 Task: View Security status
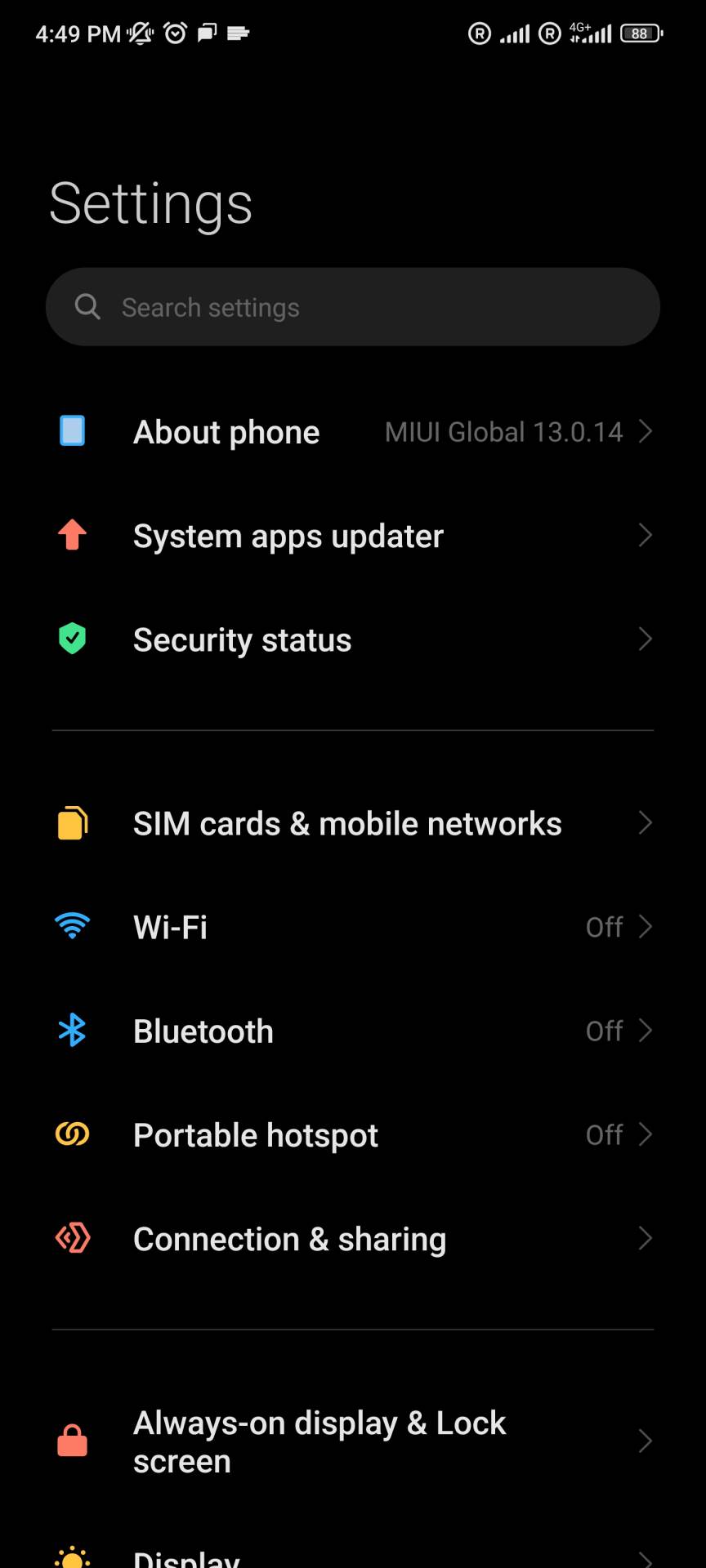click(x=351, y=640)
